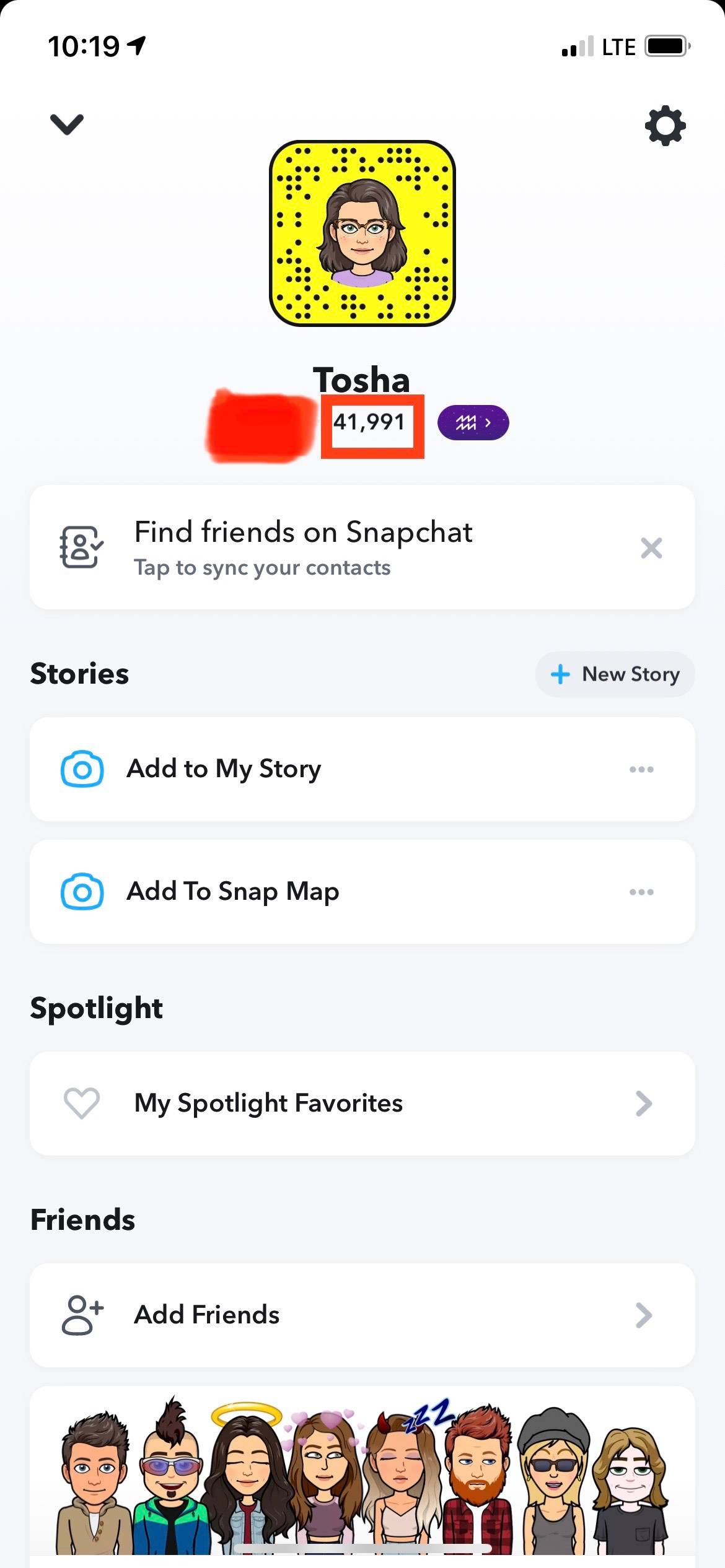Open the ellipsis menu on Add to My Story
725x1568 pixels.
click(x=642, y=768)
